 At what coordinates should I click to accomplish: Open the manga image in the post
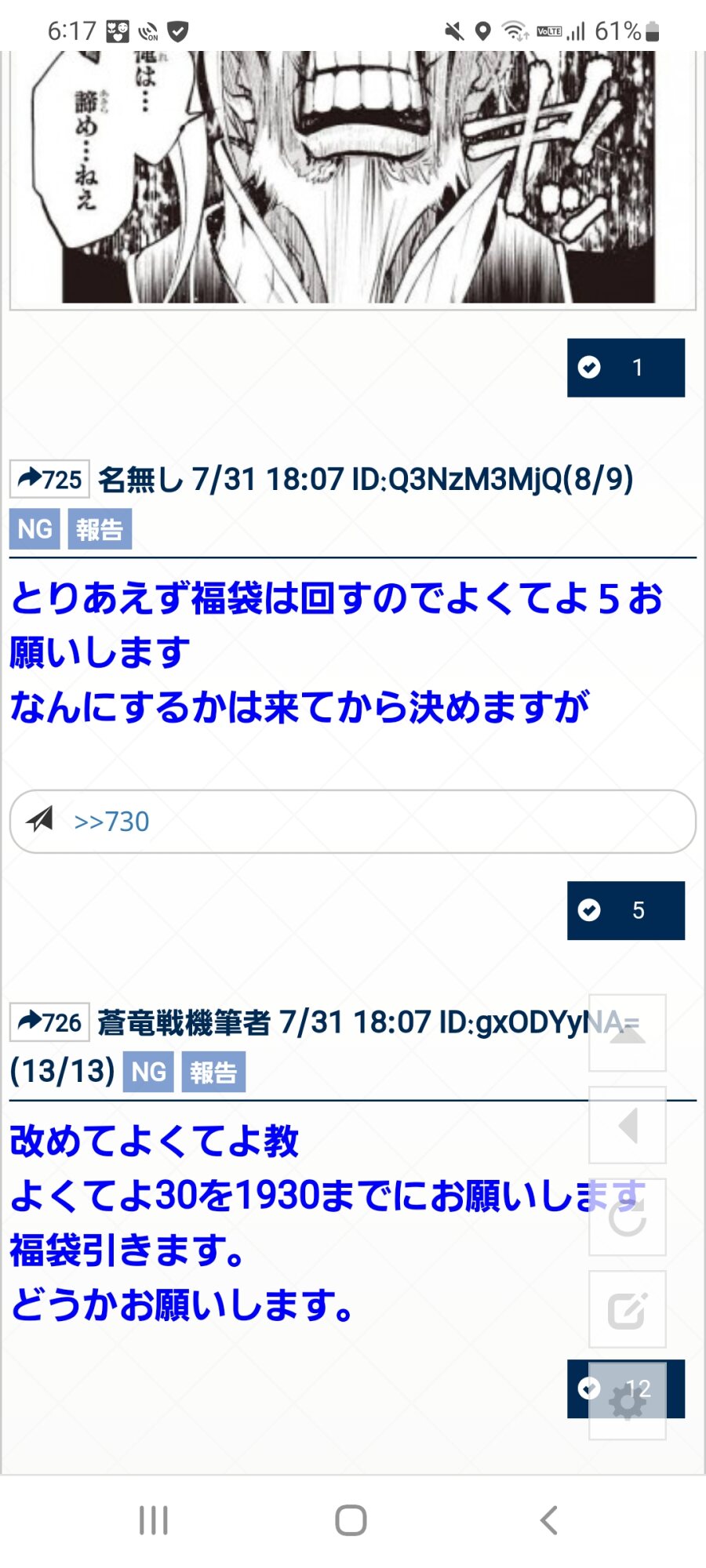353,176
